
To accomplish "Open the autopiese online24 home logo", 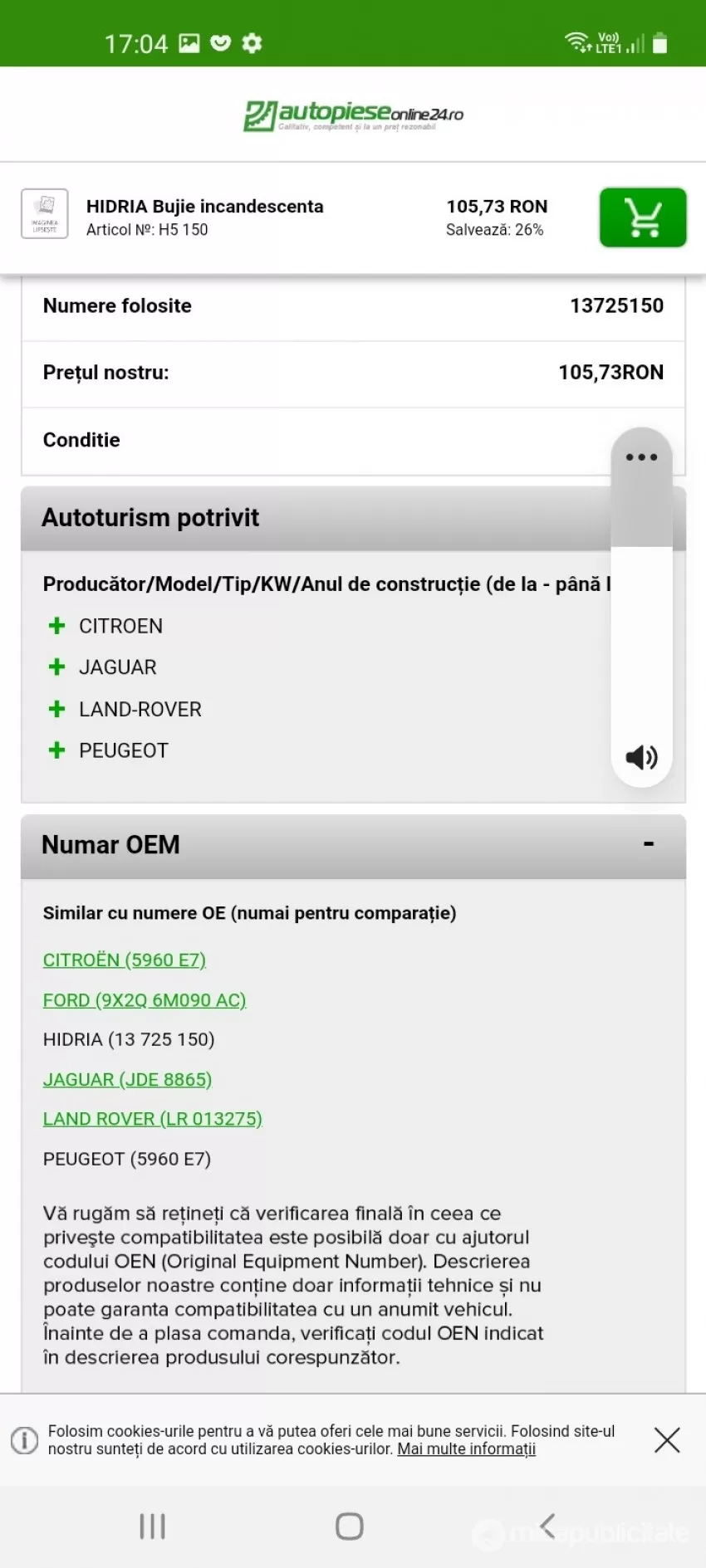I will [353, 116].
